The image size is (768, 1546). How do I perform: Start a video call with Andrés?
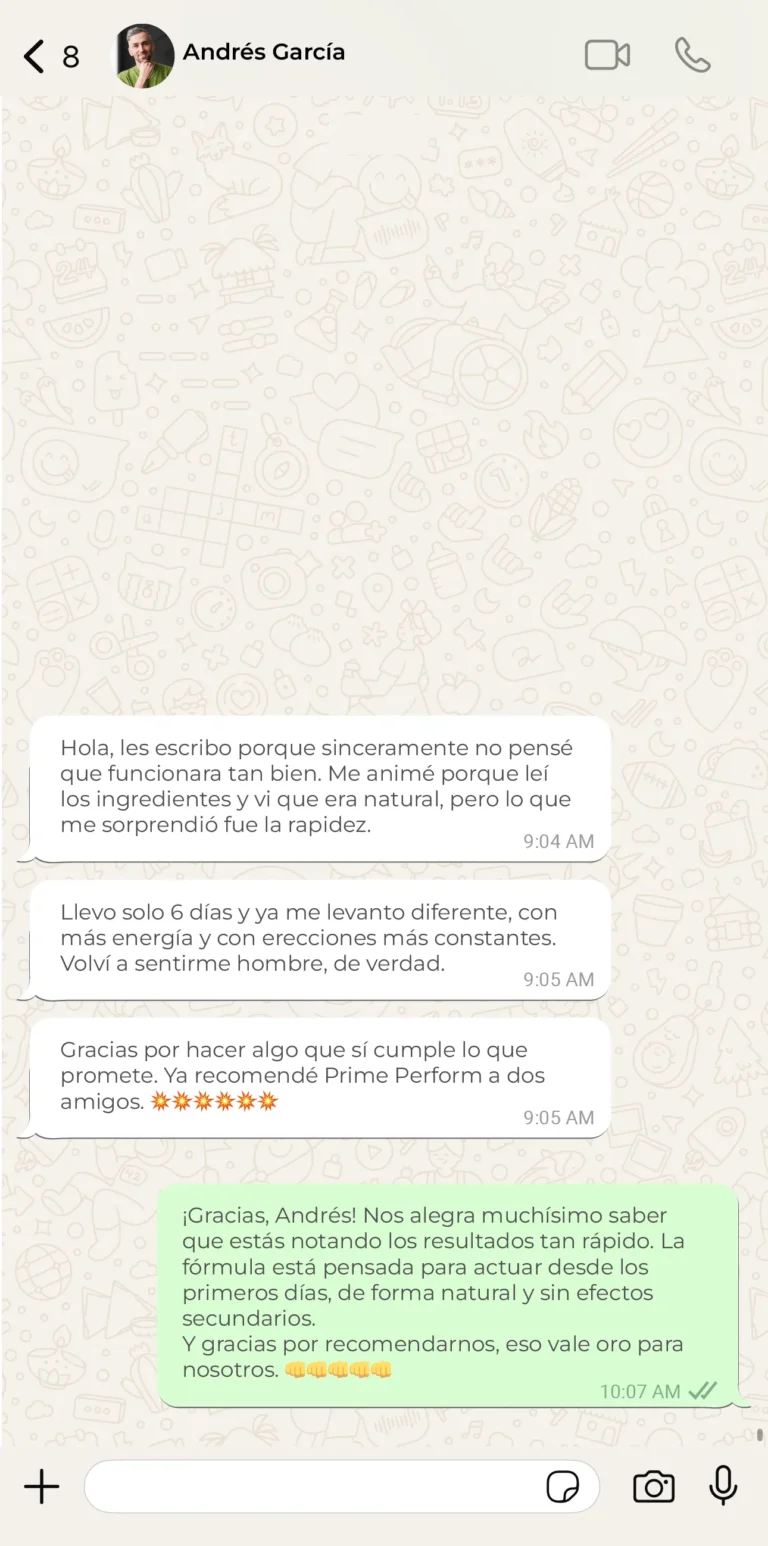(x=607, y=55)
